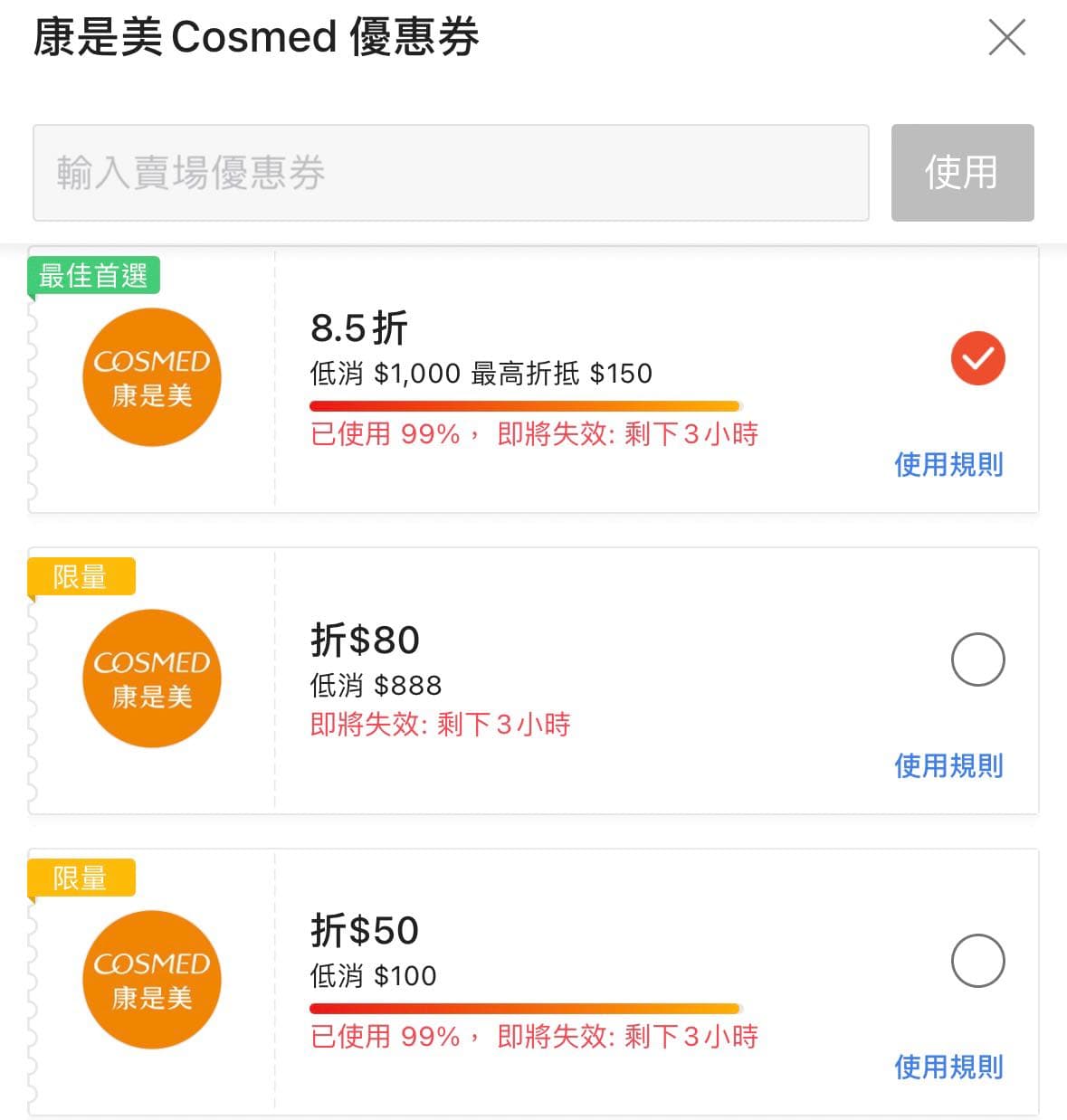Select the 折$80 coupon
Viewport: 1067px width, 1120px height.
[x=977, y=660]
